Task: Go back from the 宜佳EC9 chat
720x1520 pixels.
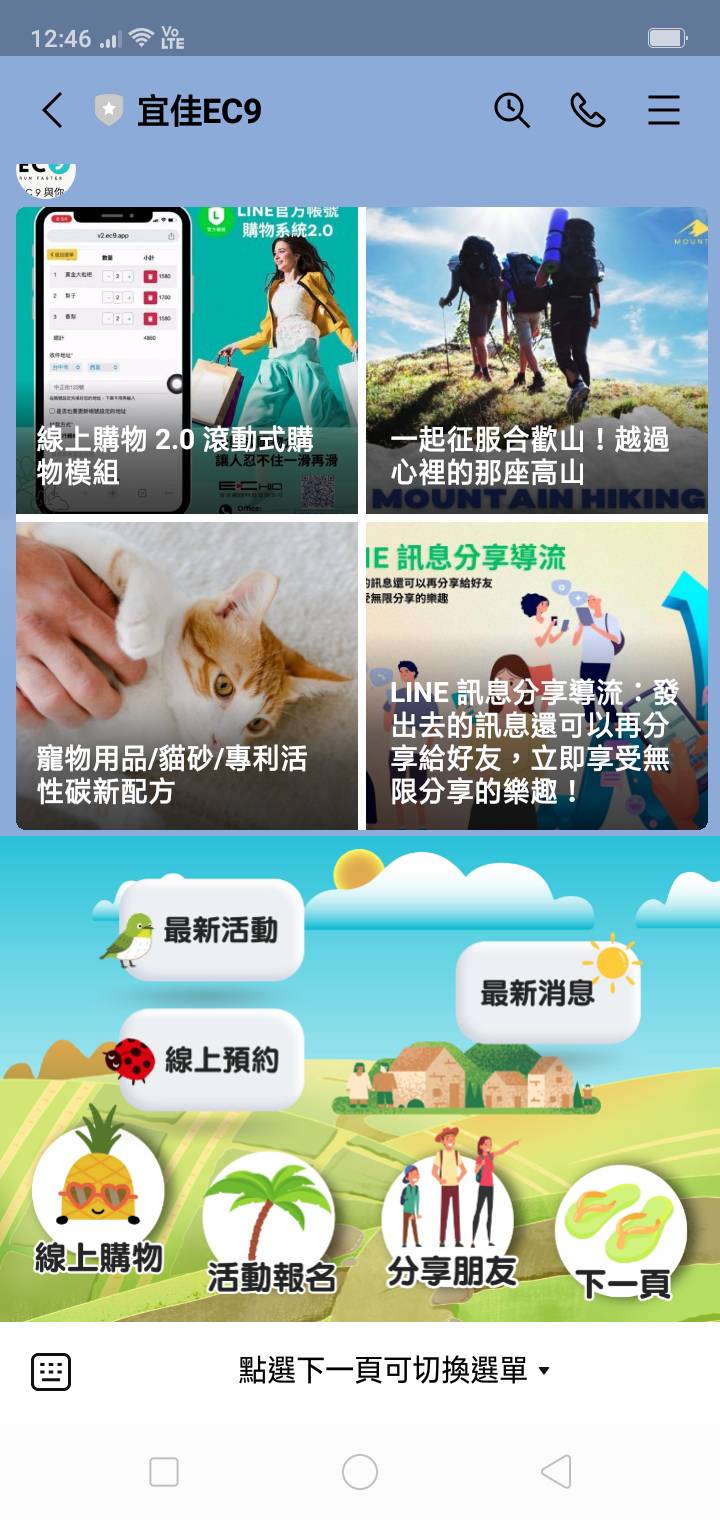Action: 52,111
